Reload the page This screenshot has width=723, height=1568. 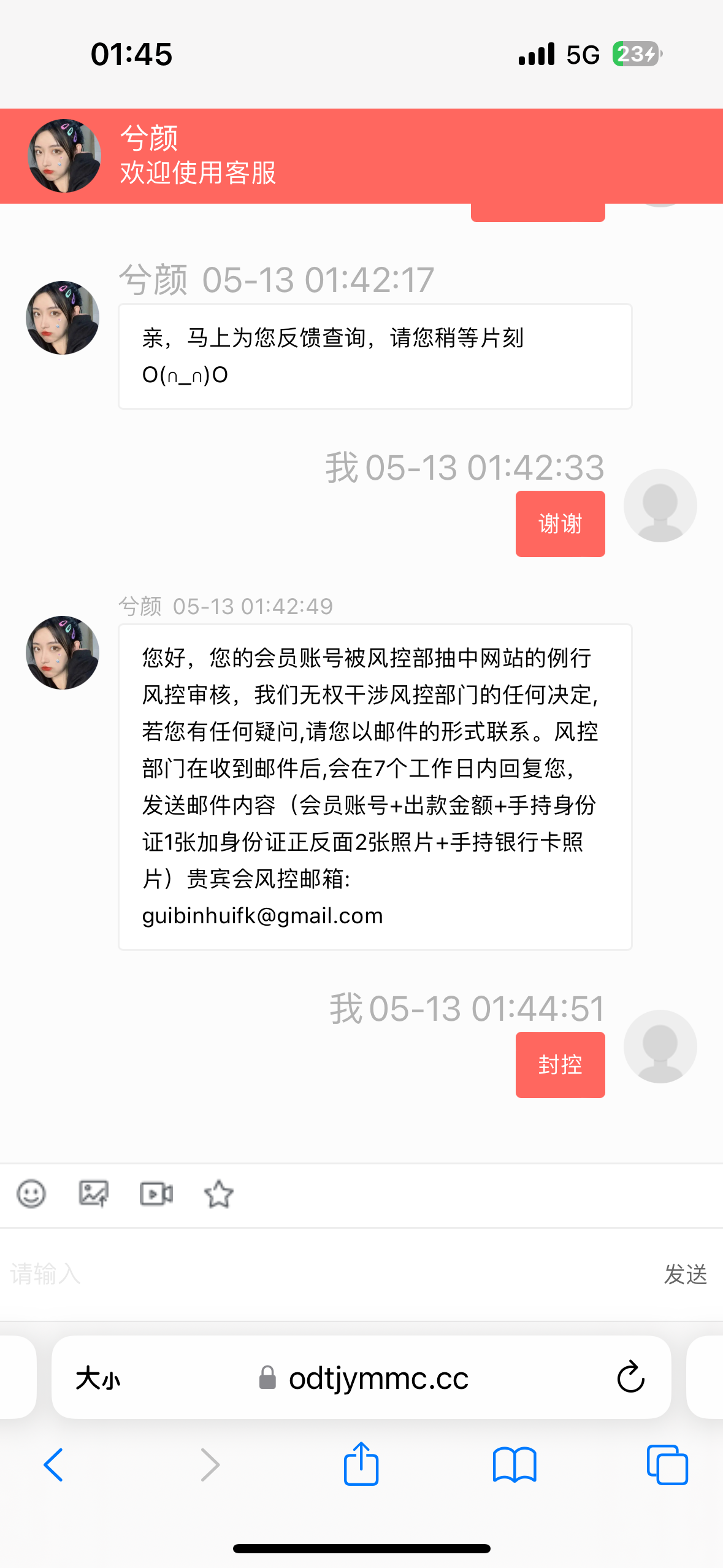630,1378
